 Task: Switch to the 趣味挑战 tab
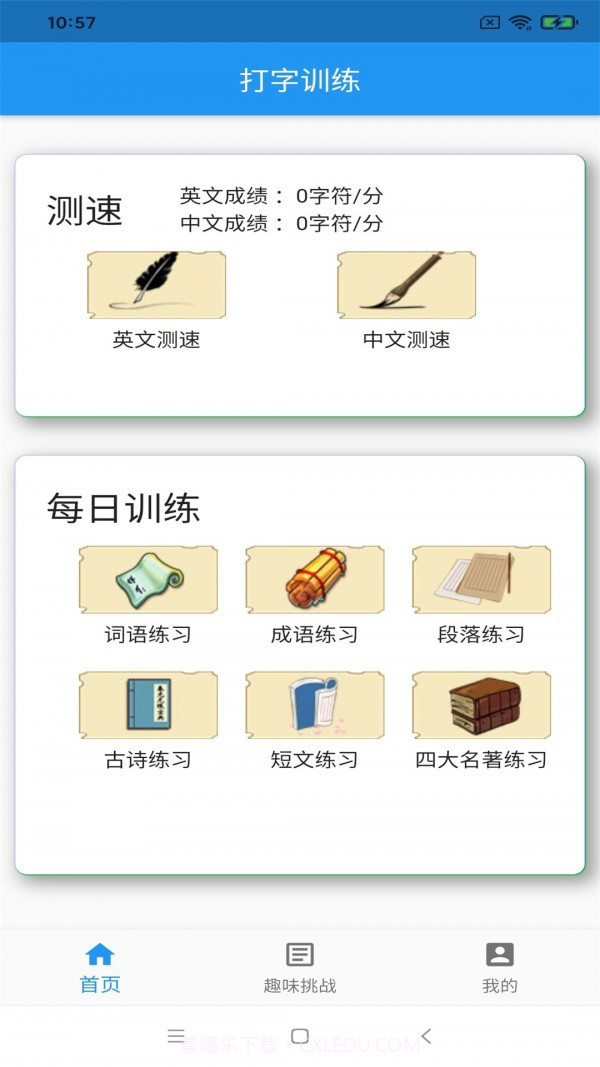[300, 967]
